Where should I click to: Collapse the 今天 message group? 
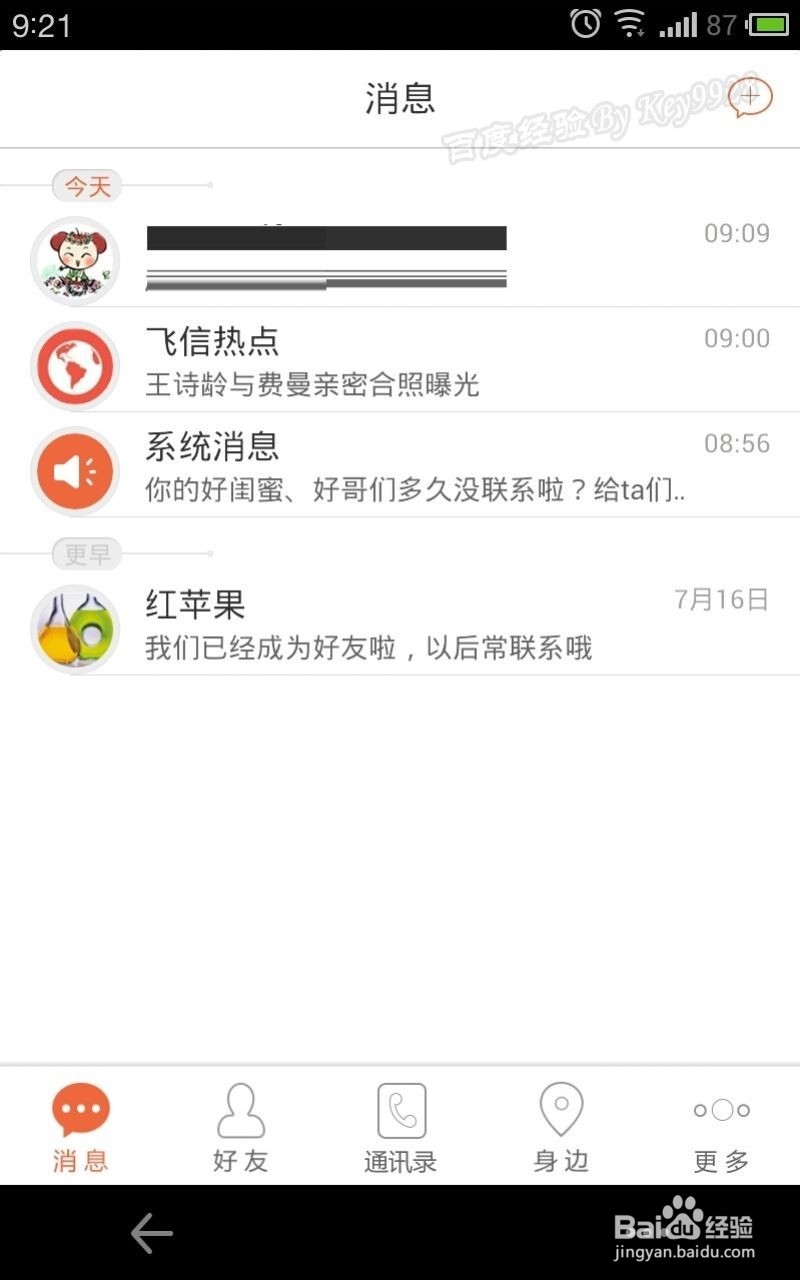coord(86,186)
